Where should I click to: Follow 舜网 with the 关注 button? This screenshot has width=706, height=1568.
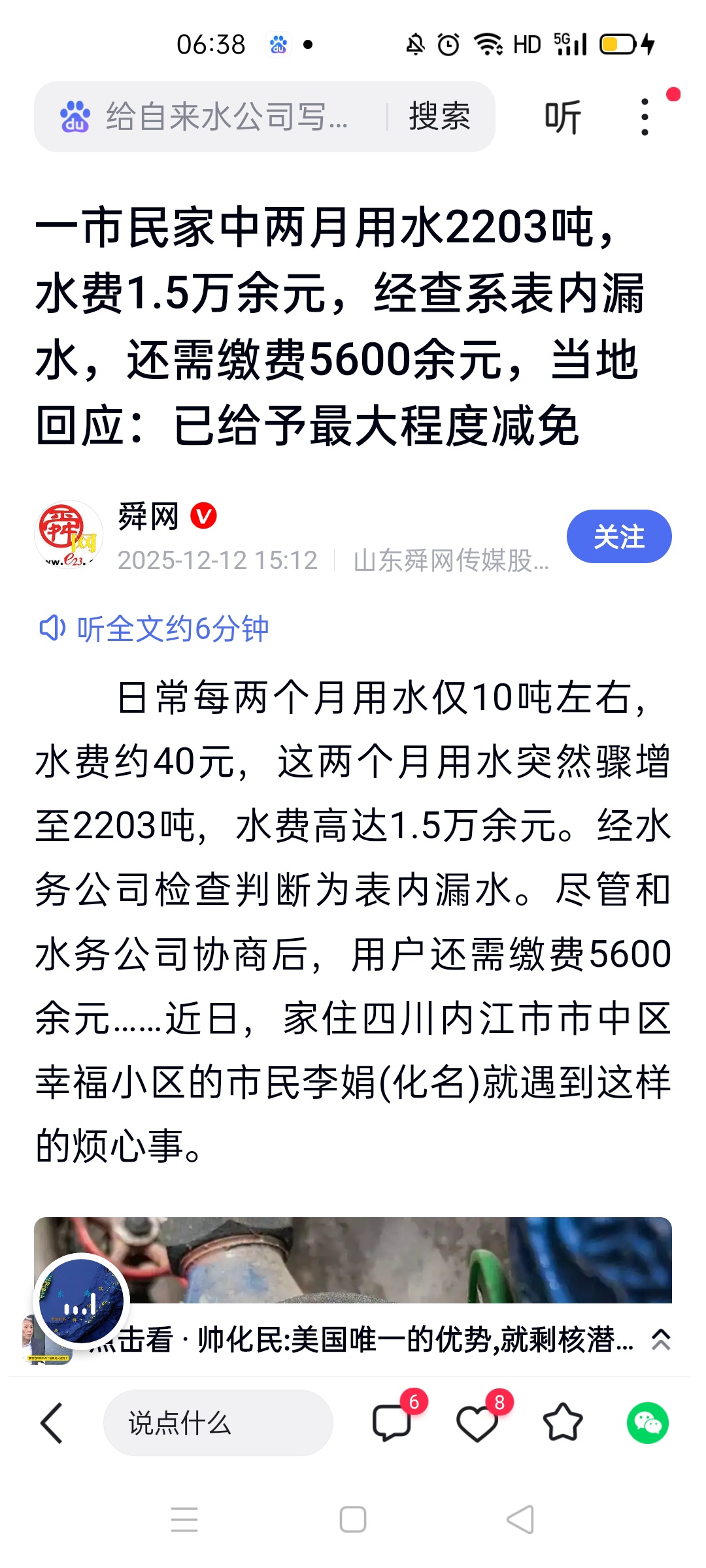(x=618, y=536)
